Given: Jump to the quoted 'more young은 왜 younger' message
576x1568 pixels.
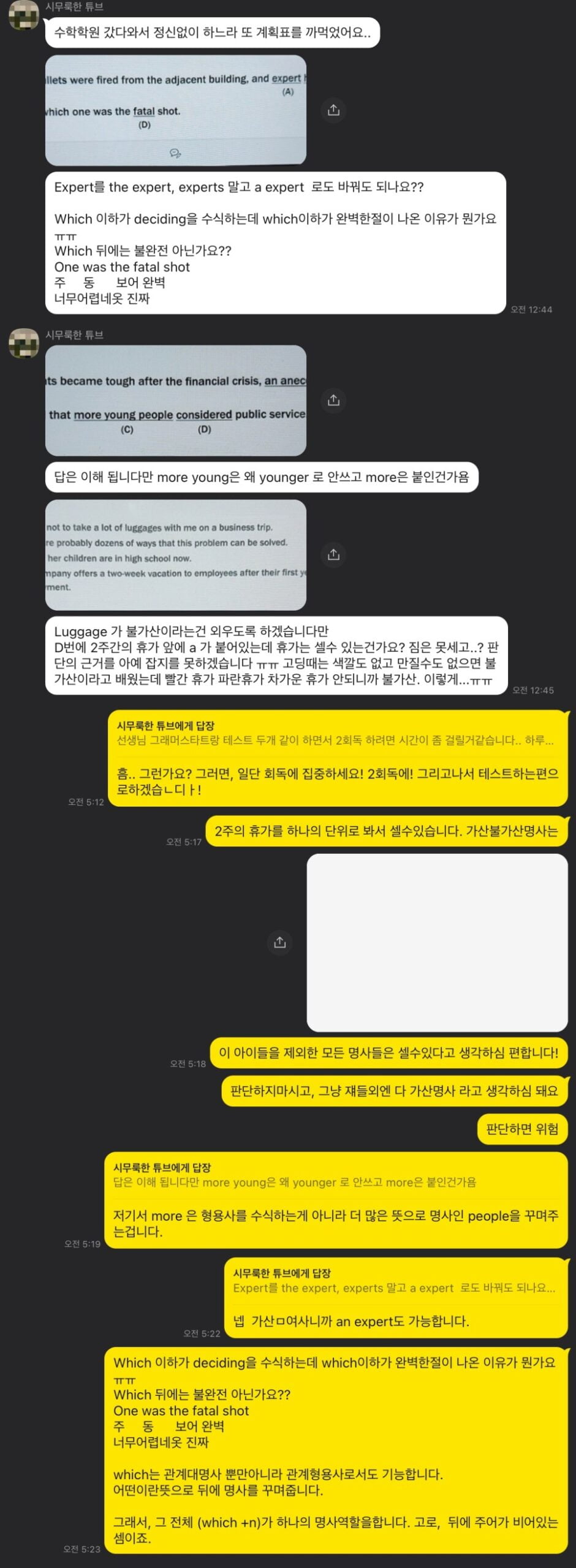Looking at the screenshot, I should tap(294, 1182).
